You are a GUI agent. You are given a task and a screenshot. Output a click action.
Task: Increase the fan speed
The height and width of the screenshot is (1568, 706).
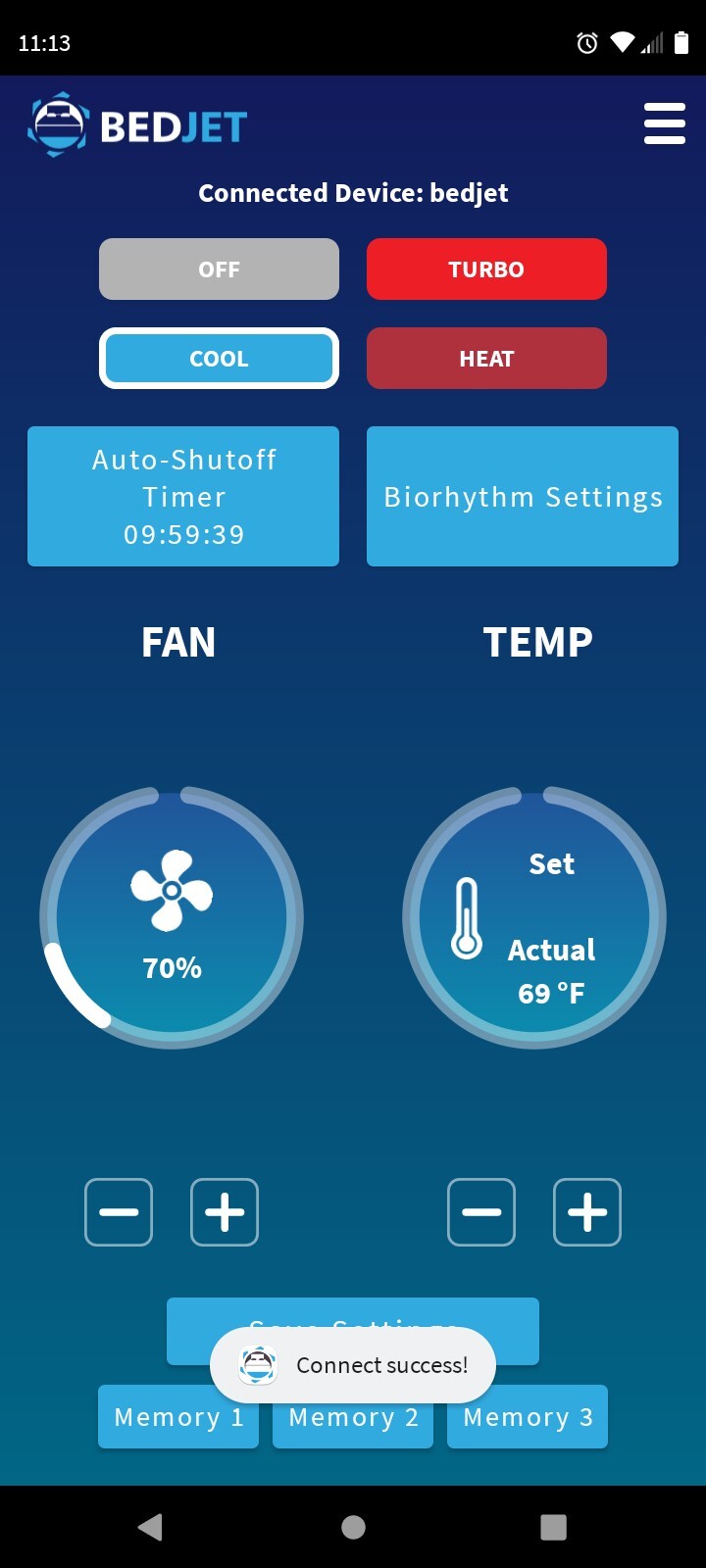(225, 1212)
